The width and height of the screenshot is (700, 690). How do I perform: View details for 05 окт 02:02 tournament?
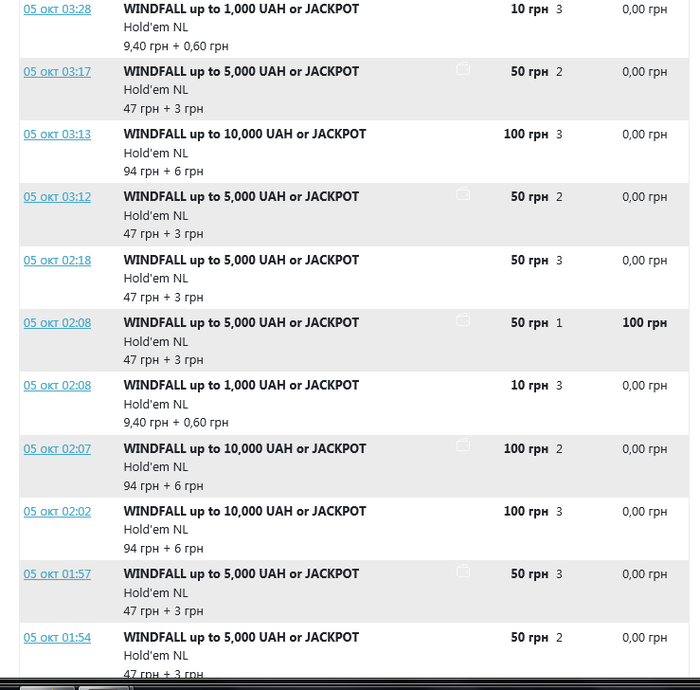coord(57,512)
